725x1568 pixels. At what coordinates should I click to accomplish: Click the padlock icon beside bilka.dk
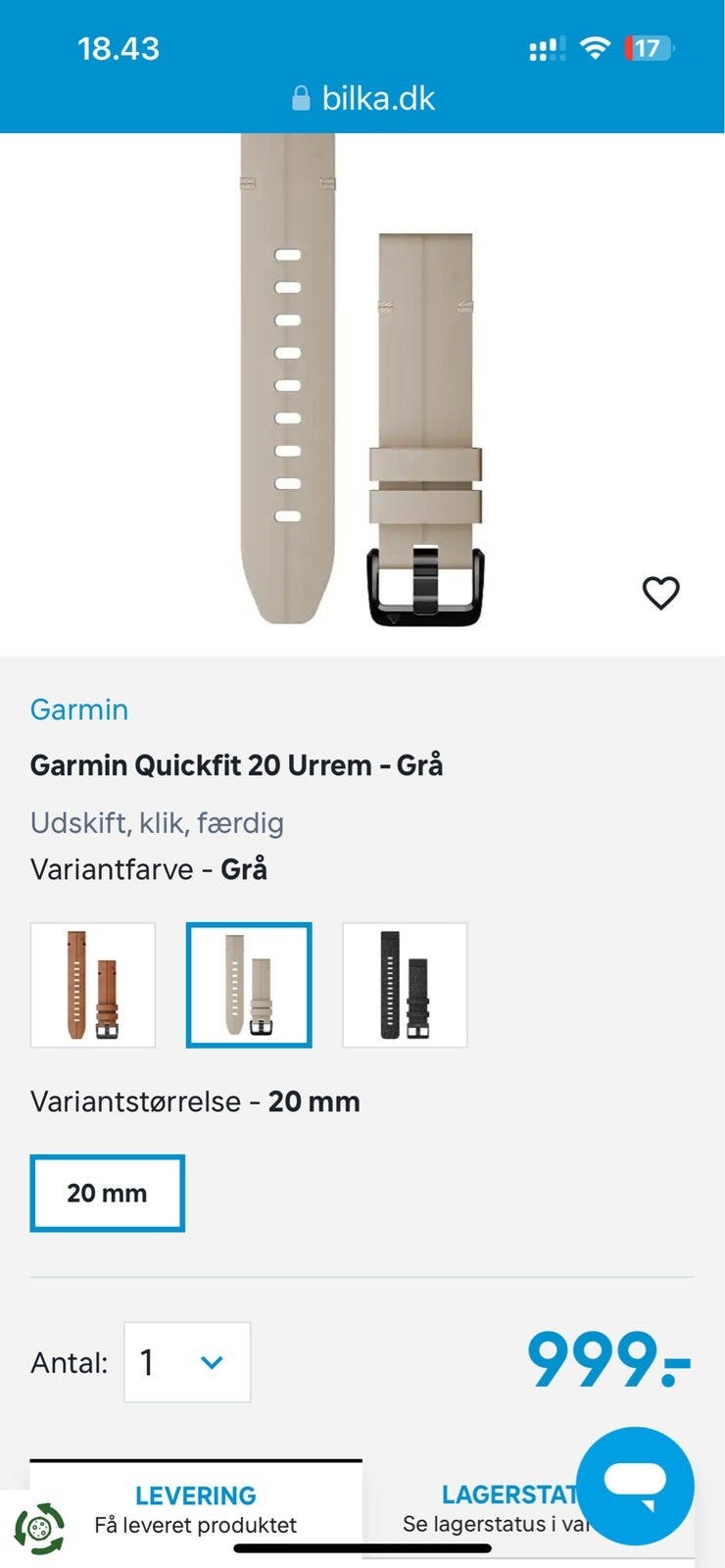[x=302, y=98]
